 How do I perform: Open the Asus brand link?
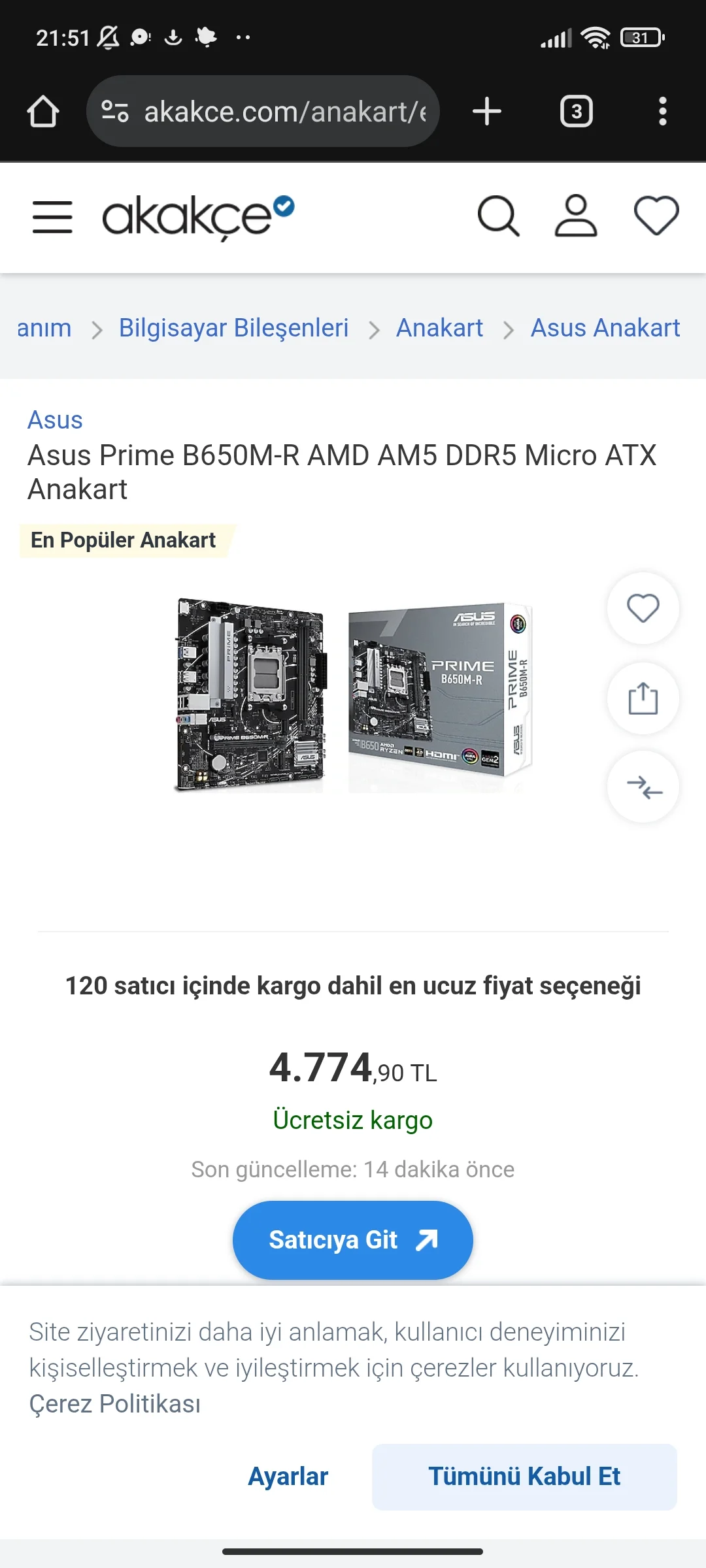[55, 420]
